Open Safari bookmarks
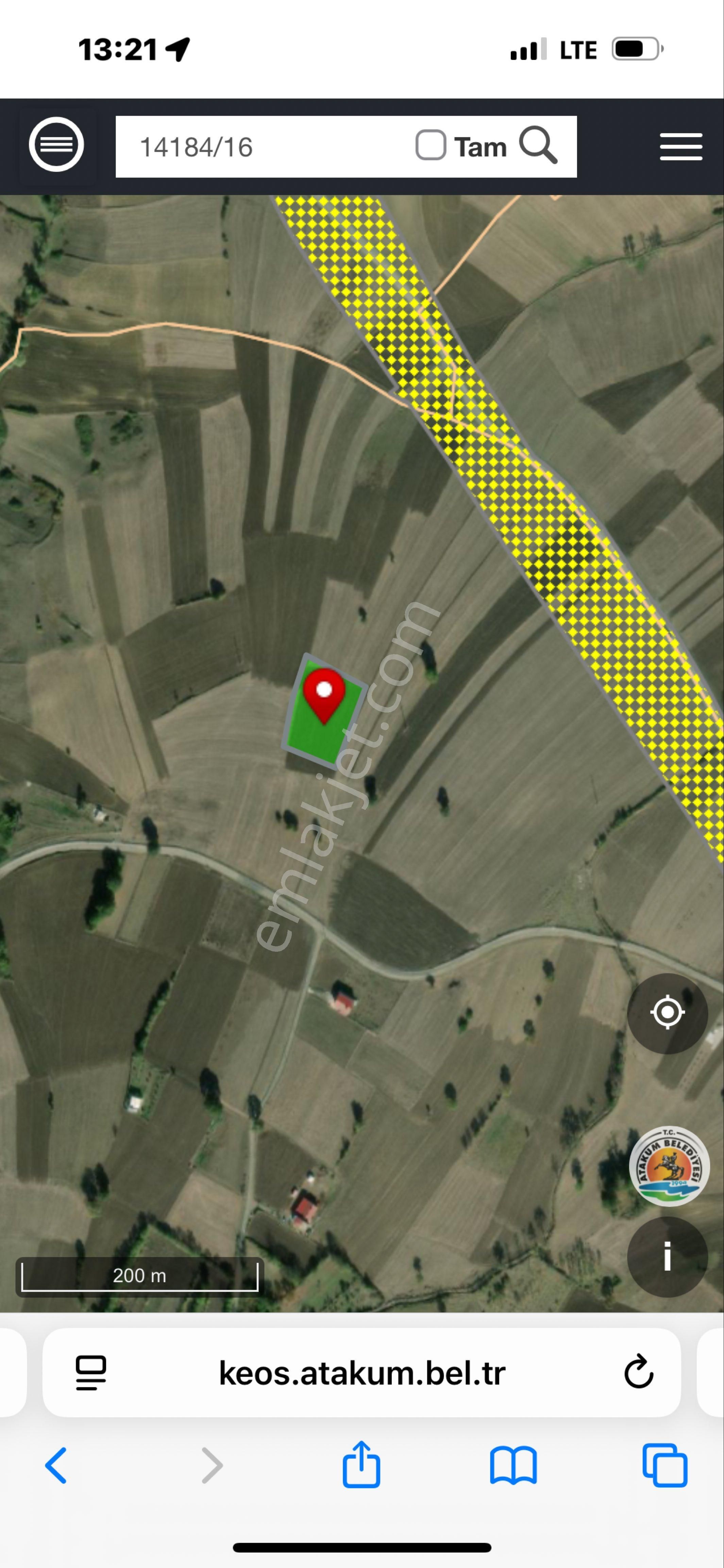The height and width of the screenshot is (1568, 724). pos(513,1466)
